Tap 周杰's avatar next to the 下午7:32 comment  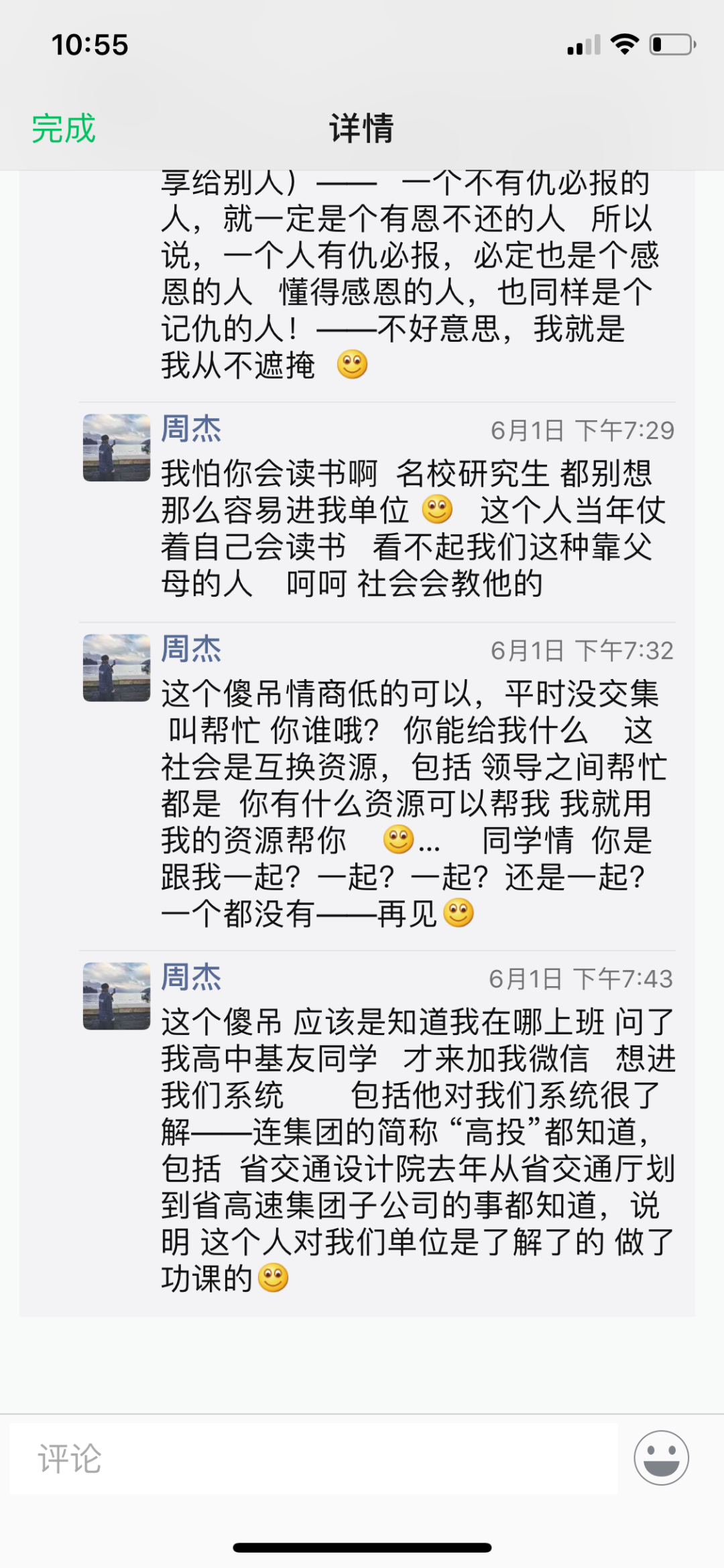tap(117, 668)
